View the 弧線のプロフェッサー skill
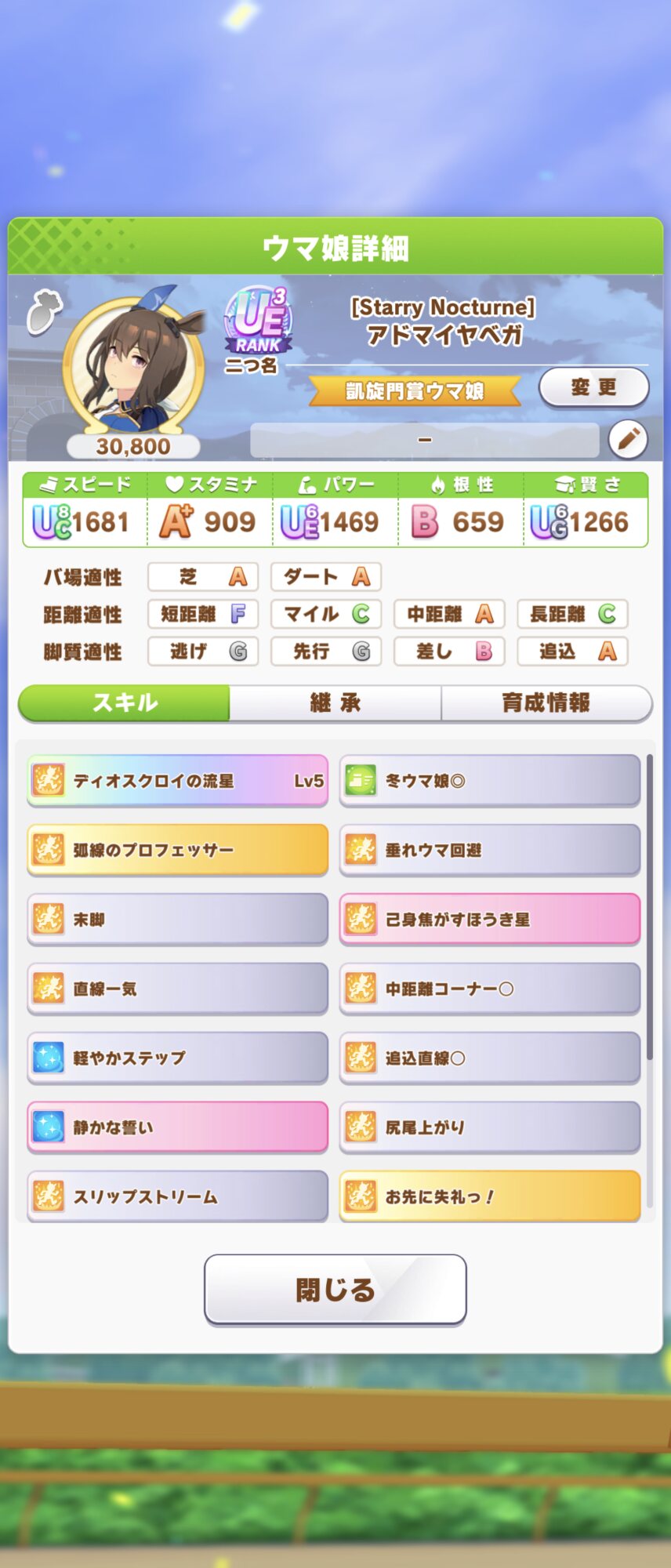Viewport: 671px width, 1568px height. (x=177, y=850)
